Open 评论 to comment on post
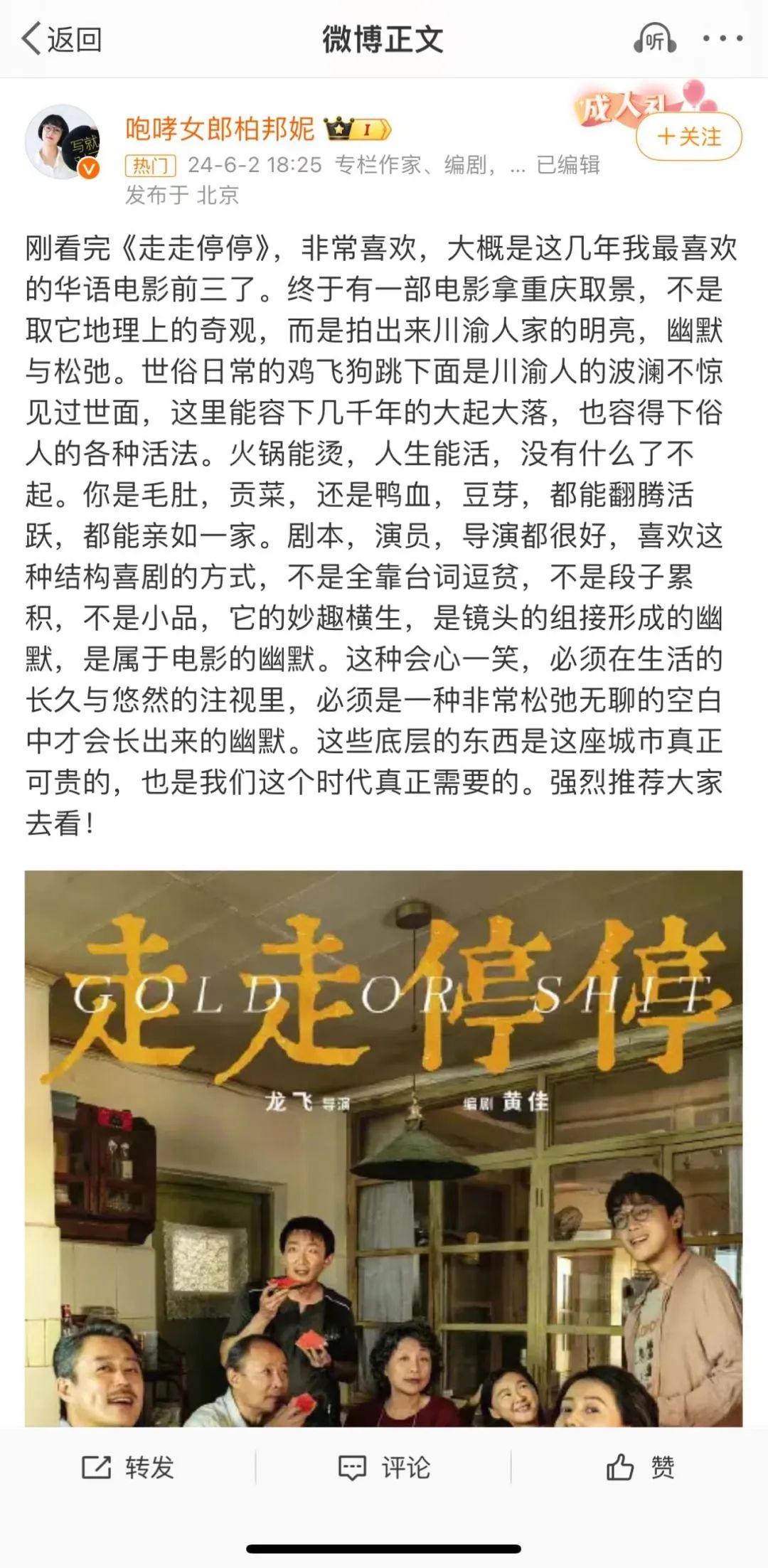This screenshot has height=1568, width=768. pyautogui.click(x=384, y=1467)
